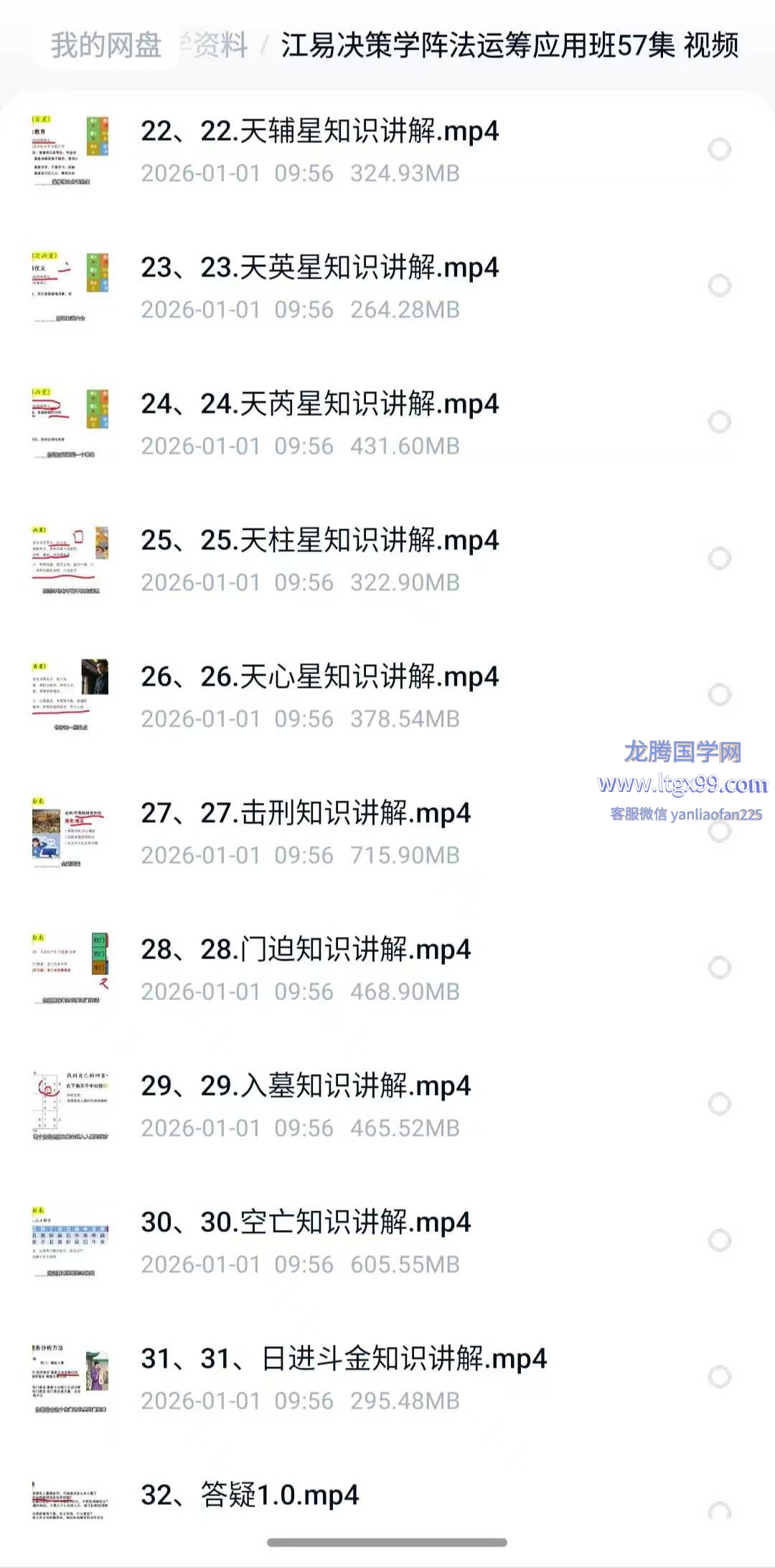The width and height of the screenshot is (775, 1568).
Task: Open 24.天芮星知识讲解.mp4 file
Action: [x=319, y=405]
